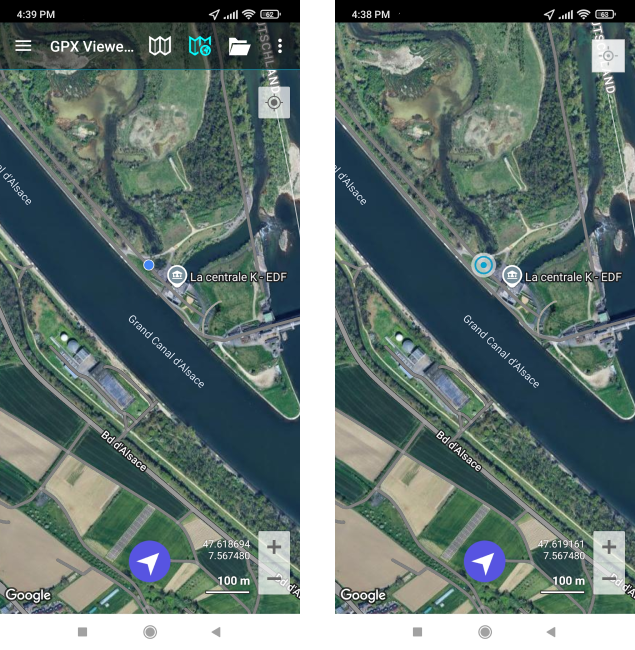Tap my-location button below the GPX Viewer toolbar

click(x=274, y=103)
